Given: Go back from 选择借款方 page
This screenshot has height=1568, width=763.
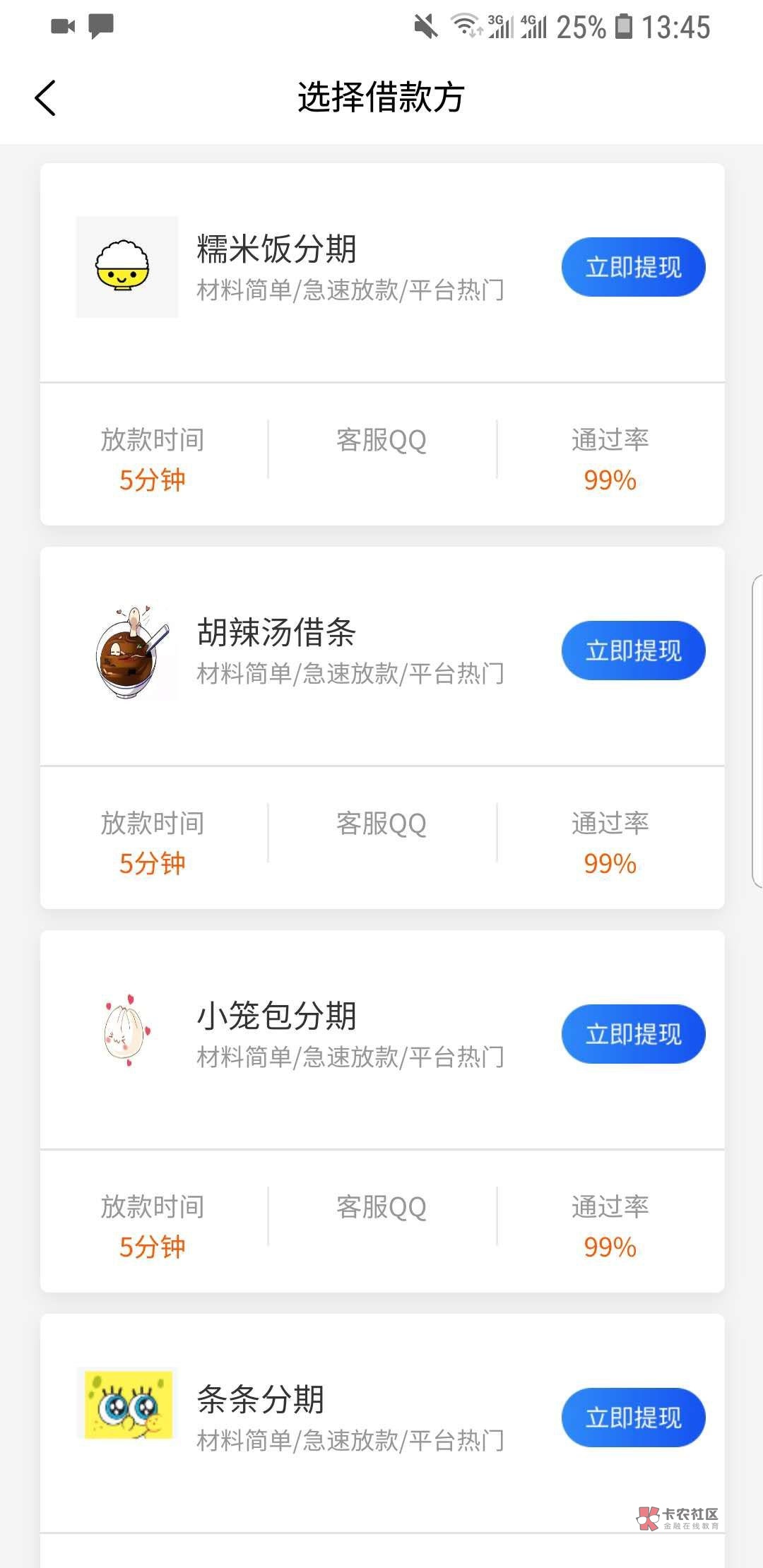Looking at the screenshot, I should [x=45, y=97].
